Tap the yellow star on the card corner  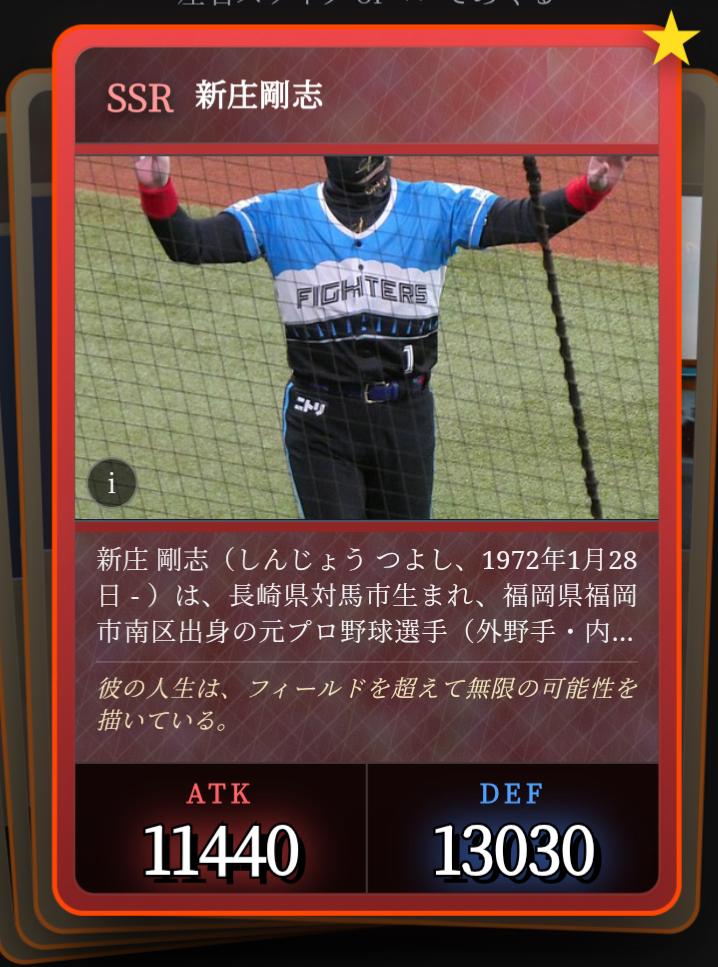point(670,41)
